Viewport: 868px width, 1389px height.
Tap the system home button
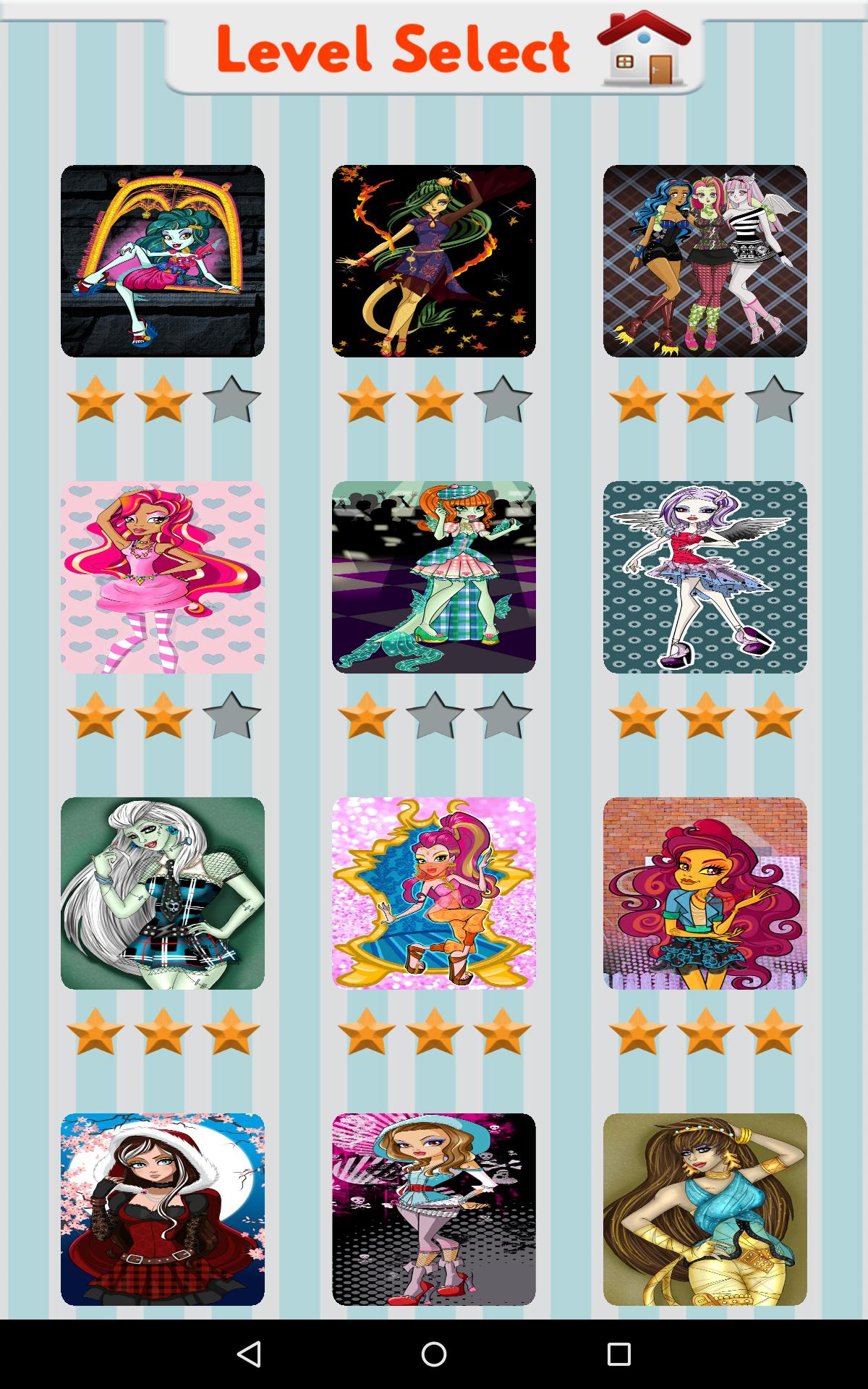click(x=434, y=1354)
